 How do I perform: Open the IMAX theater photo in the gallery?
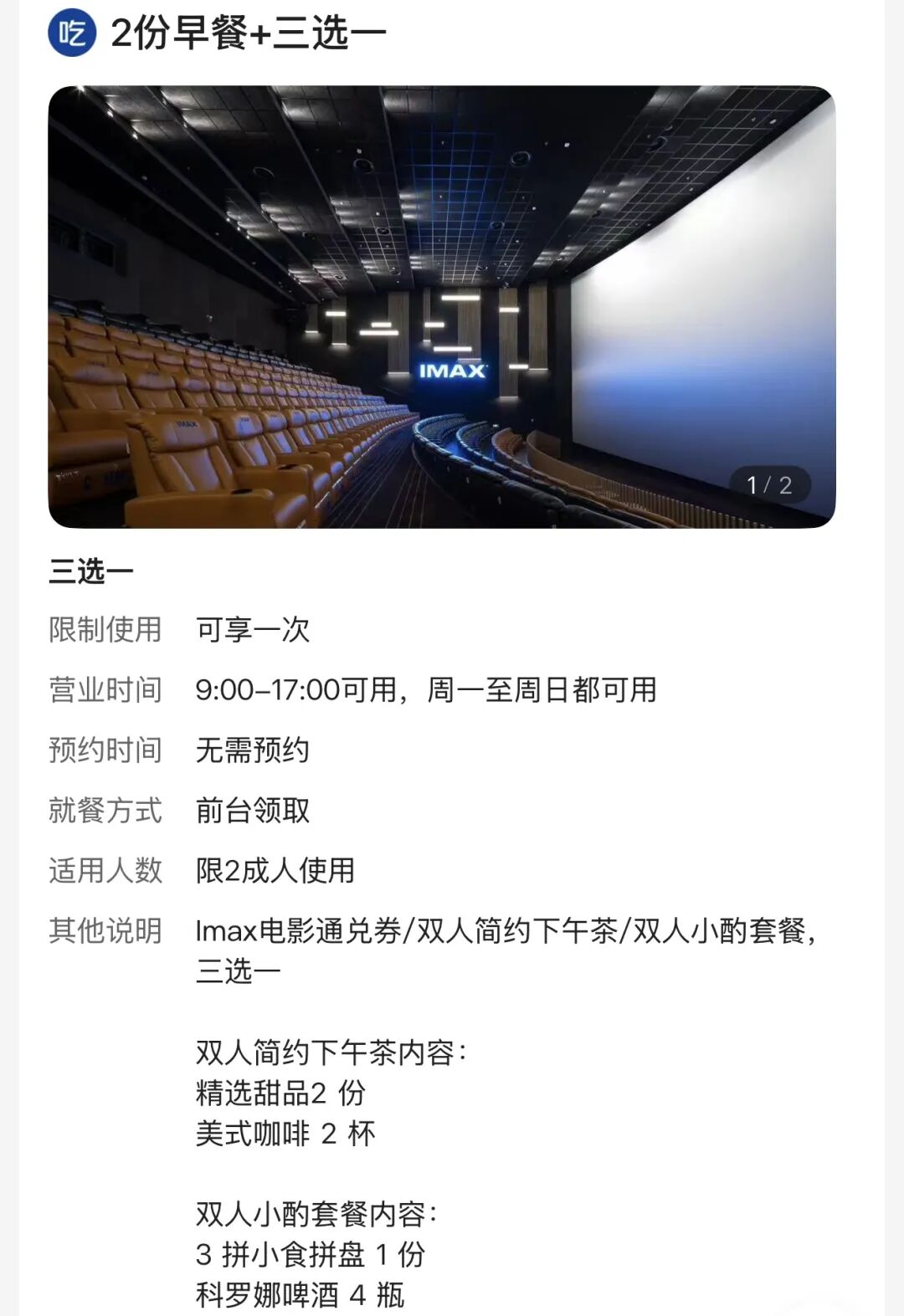[441, 306]
